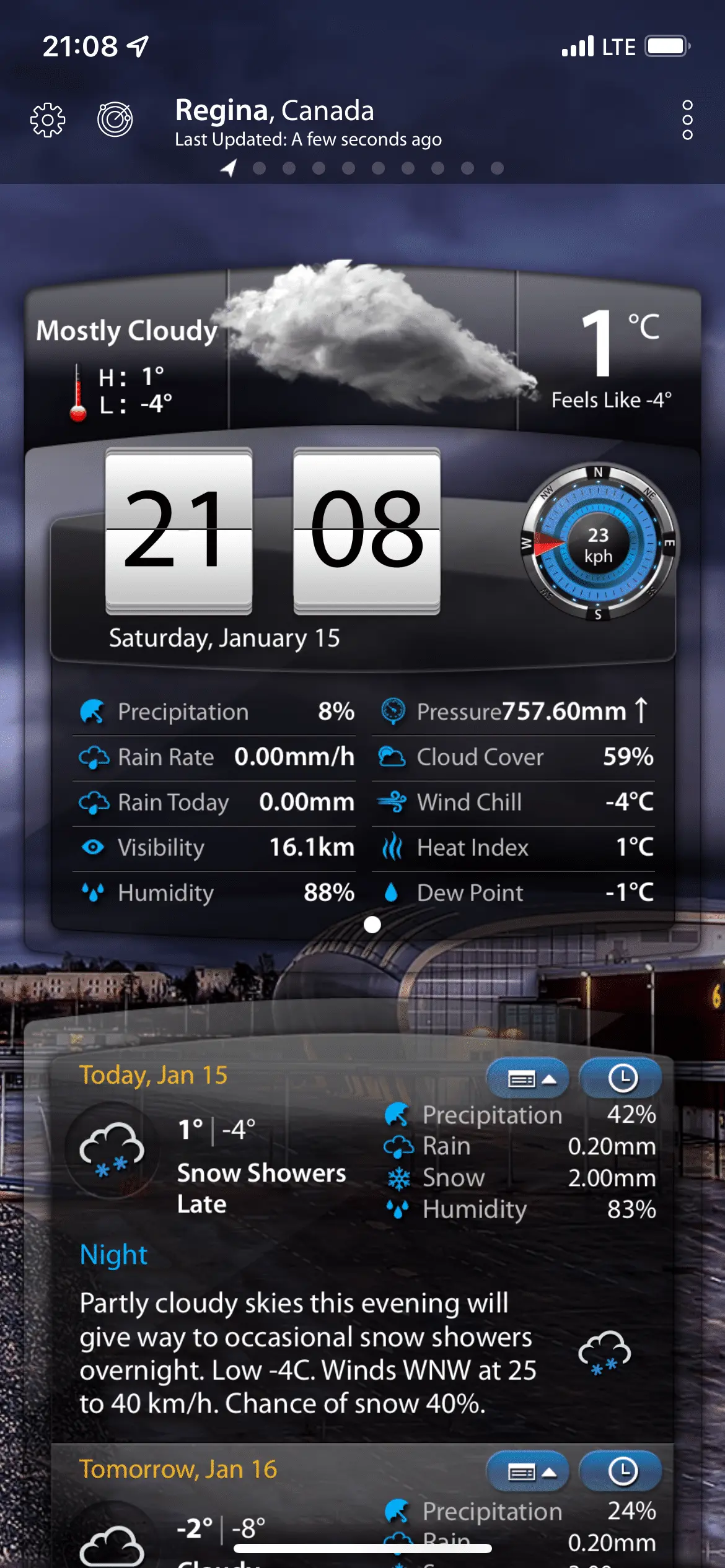Open the weather radar icon
Image resolution: width=725 pixels, height=1568 pixels.
point(115,119)
